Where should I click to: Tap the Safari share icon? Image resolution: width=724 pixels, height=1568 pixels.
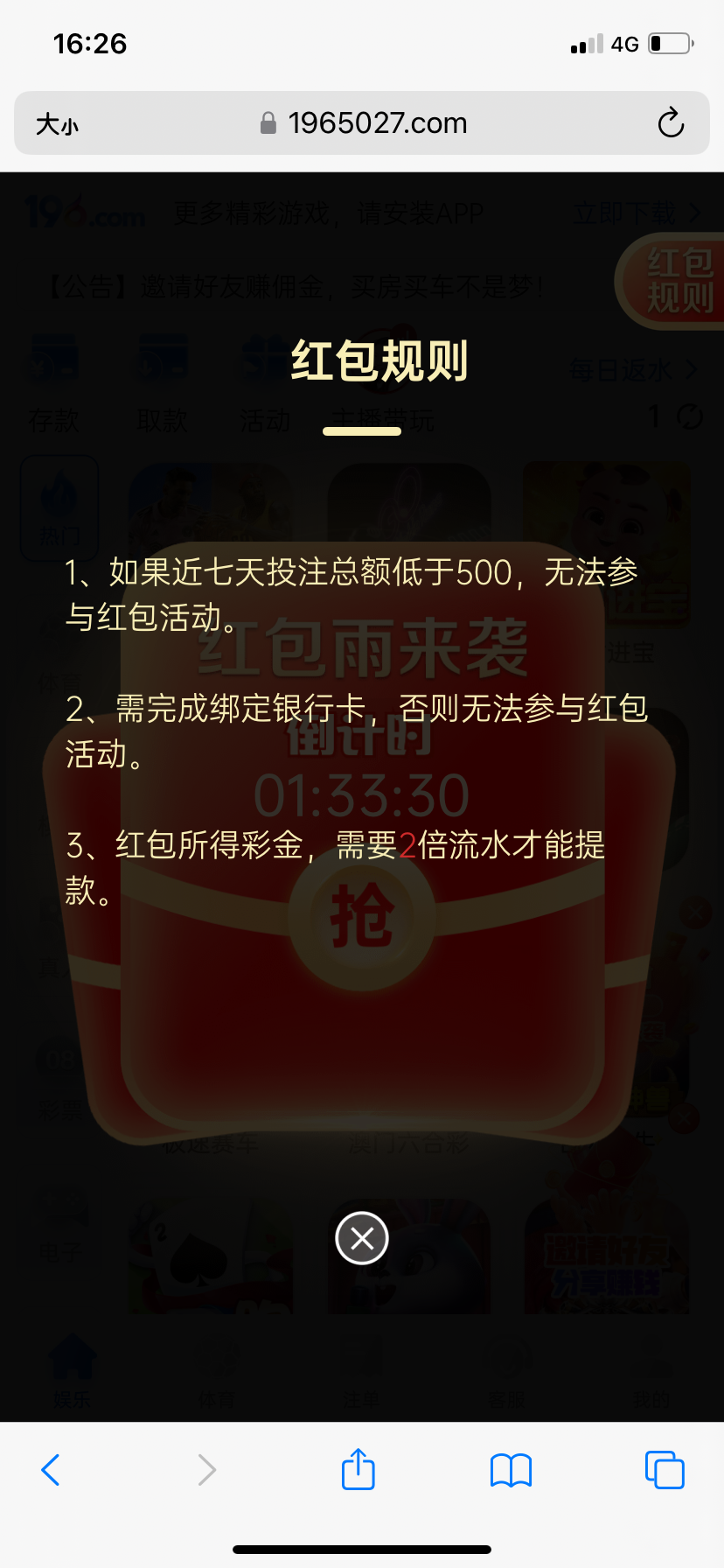click(357, 1470)
